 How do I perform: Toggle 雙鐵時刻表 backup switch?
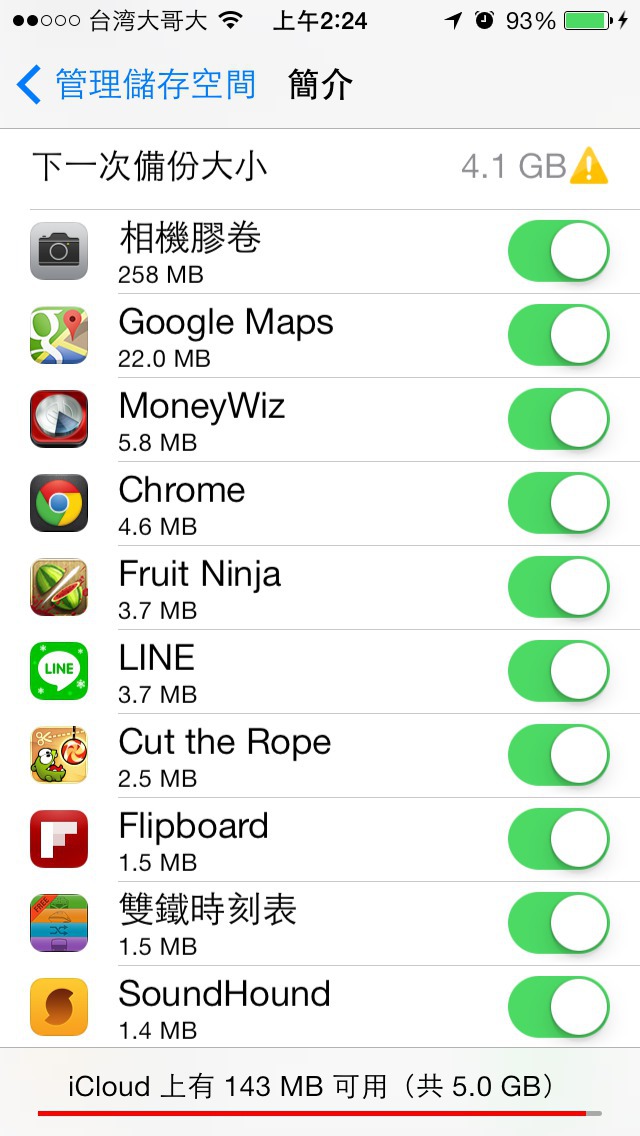(558, 923)
